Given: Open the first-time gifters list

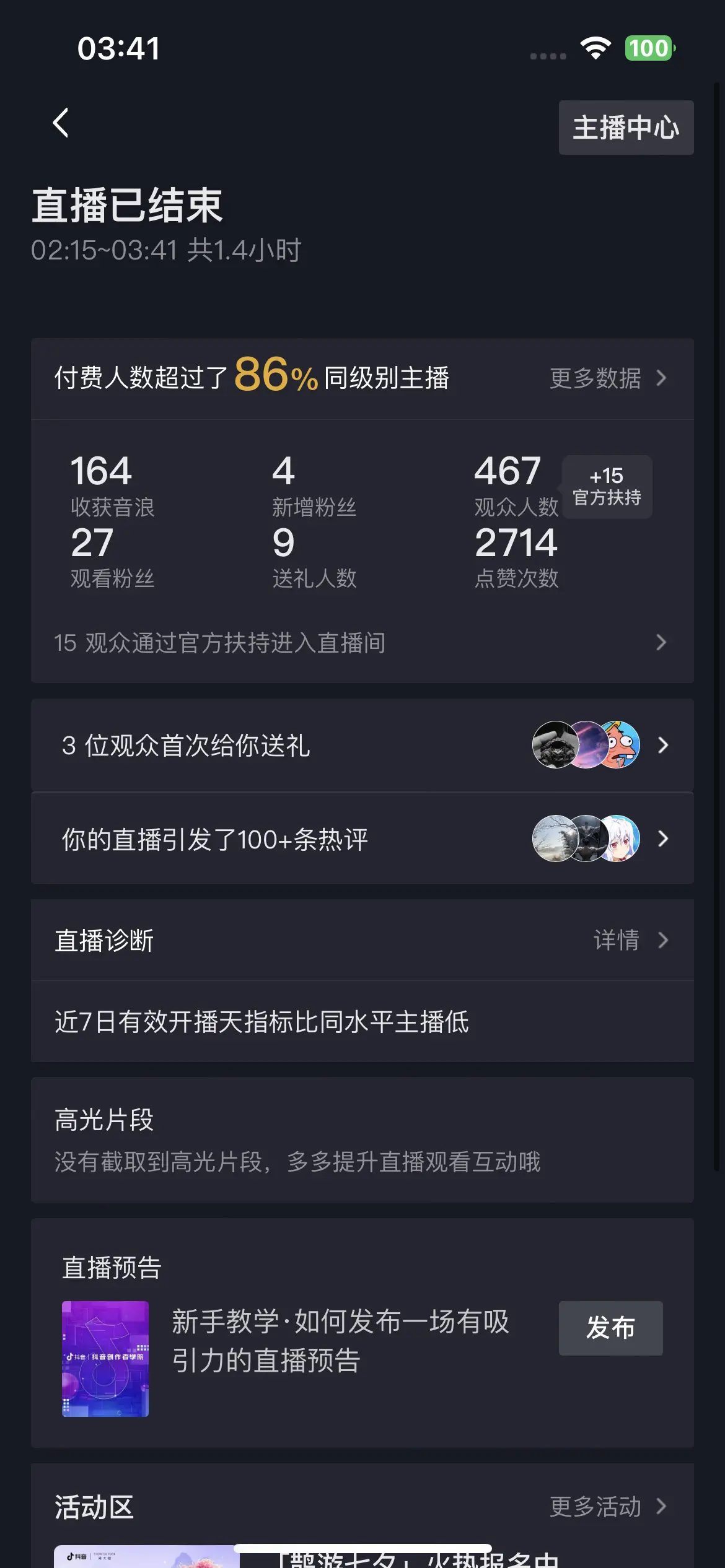Looking at the screenshot, I should [362, 745].
